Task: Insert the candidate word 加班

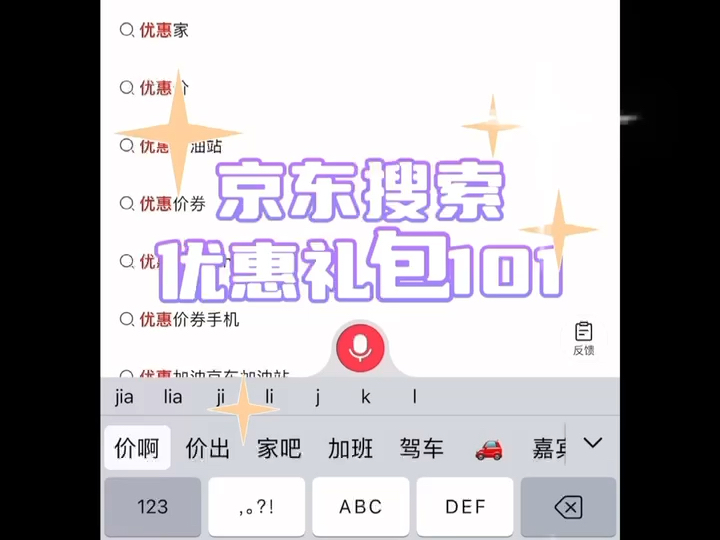Action: click(x=350, y=448)
